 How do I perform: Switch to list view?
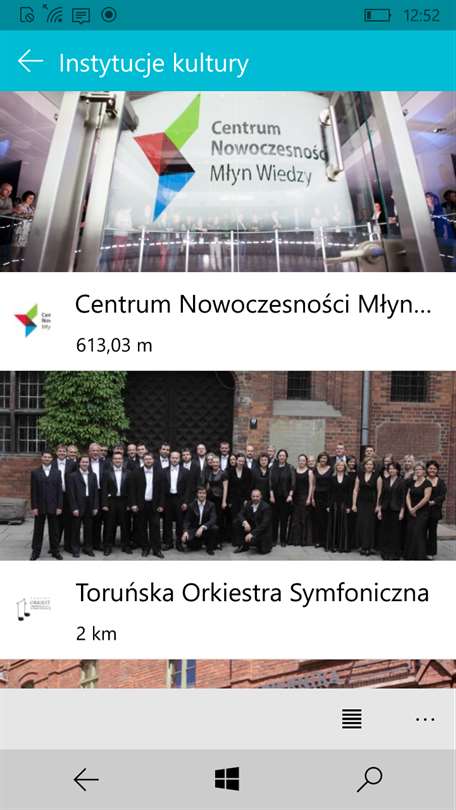[352, 719]
